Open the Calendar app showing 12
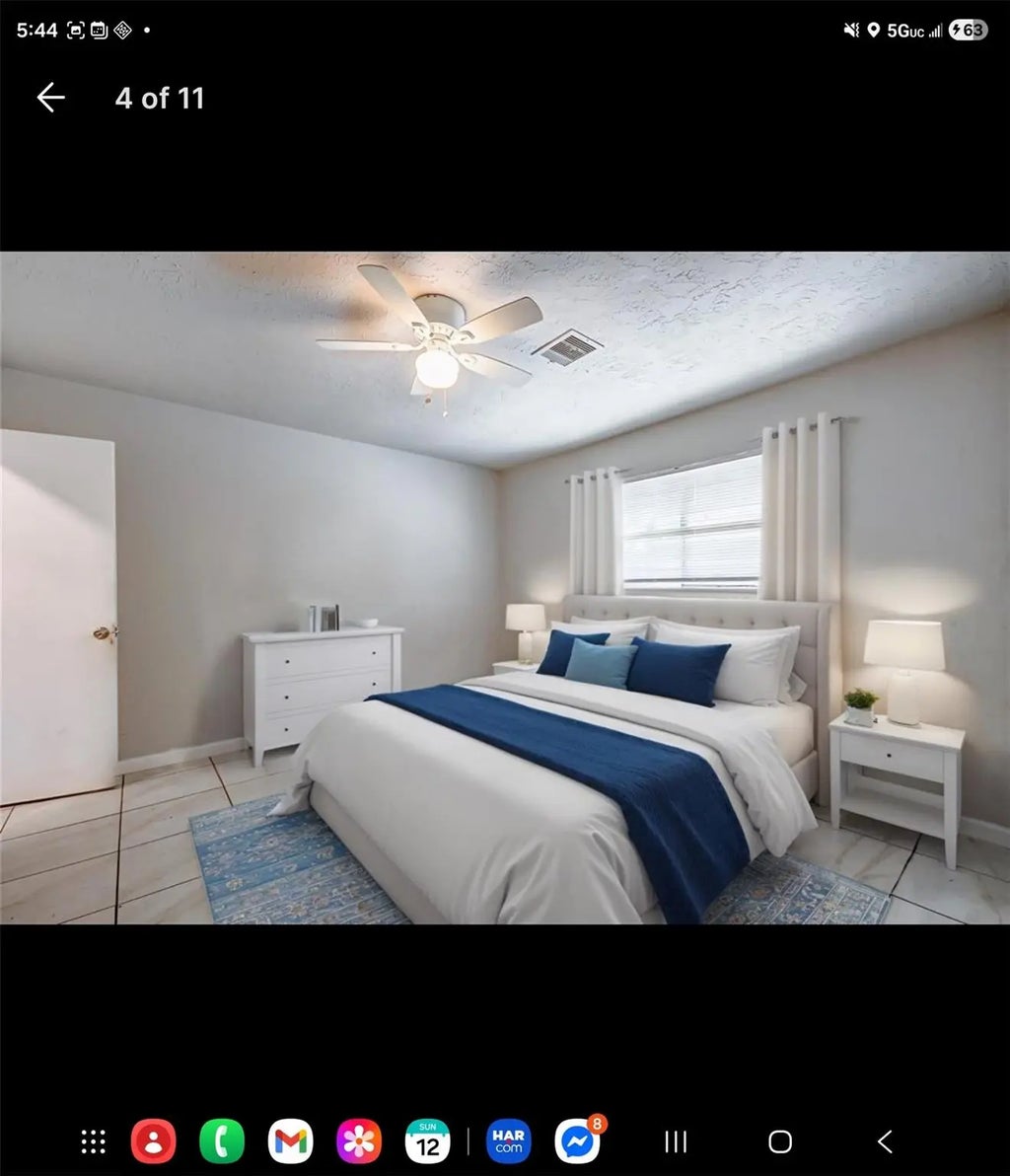This screenshot has width=1010, height=1176. [427, 1142]
